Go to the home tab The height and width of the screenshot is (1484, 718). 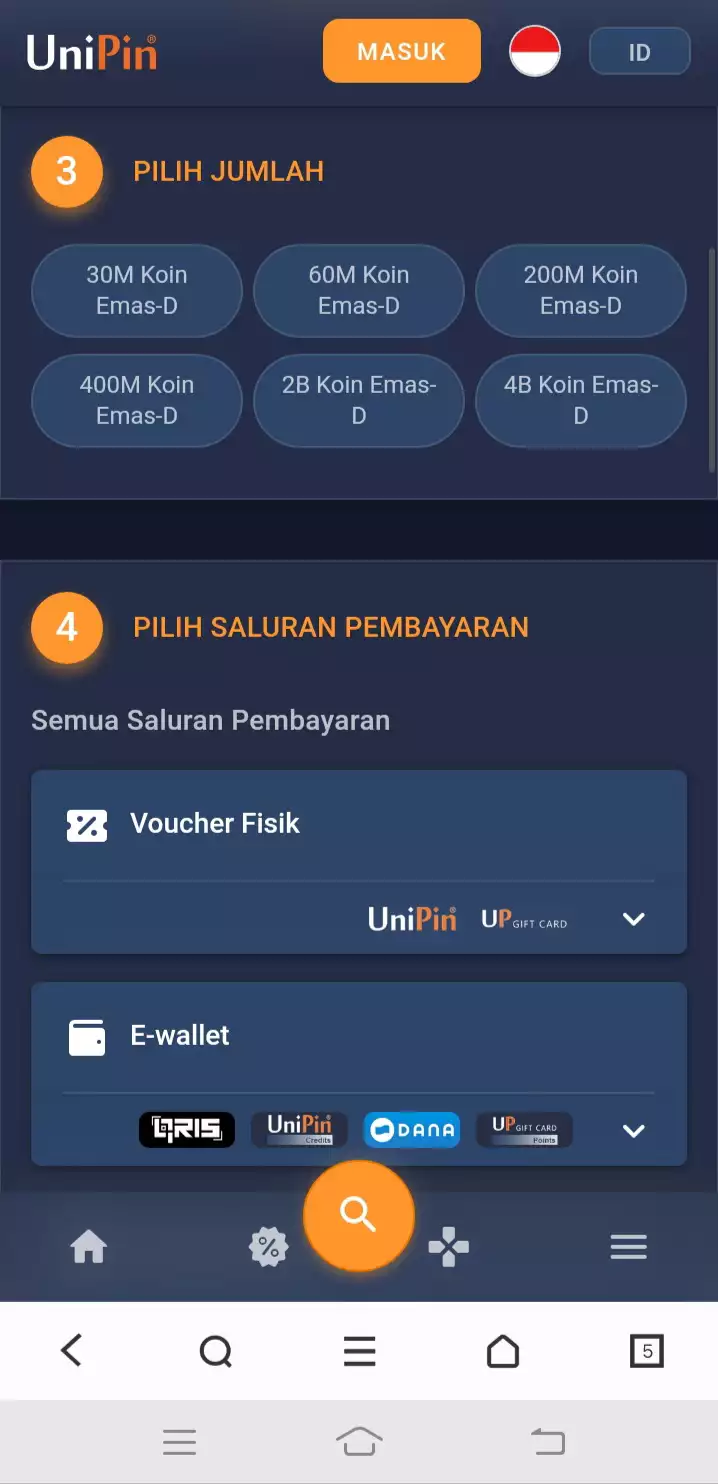[89, 1247]
